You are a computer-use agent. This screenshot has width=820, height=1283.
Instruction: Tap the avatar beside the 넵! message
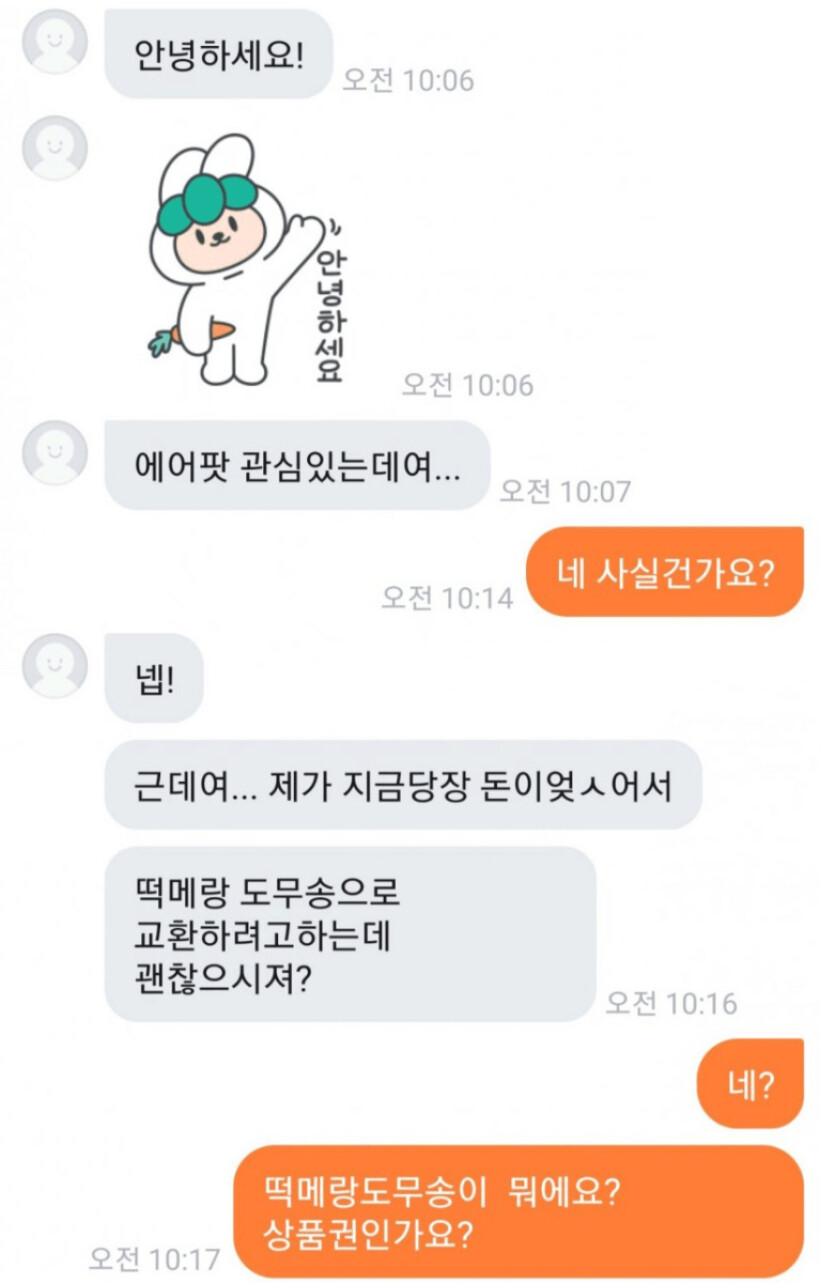click(x=55, y=665)
